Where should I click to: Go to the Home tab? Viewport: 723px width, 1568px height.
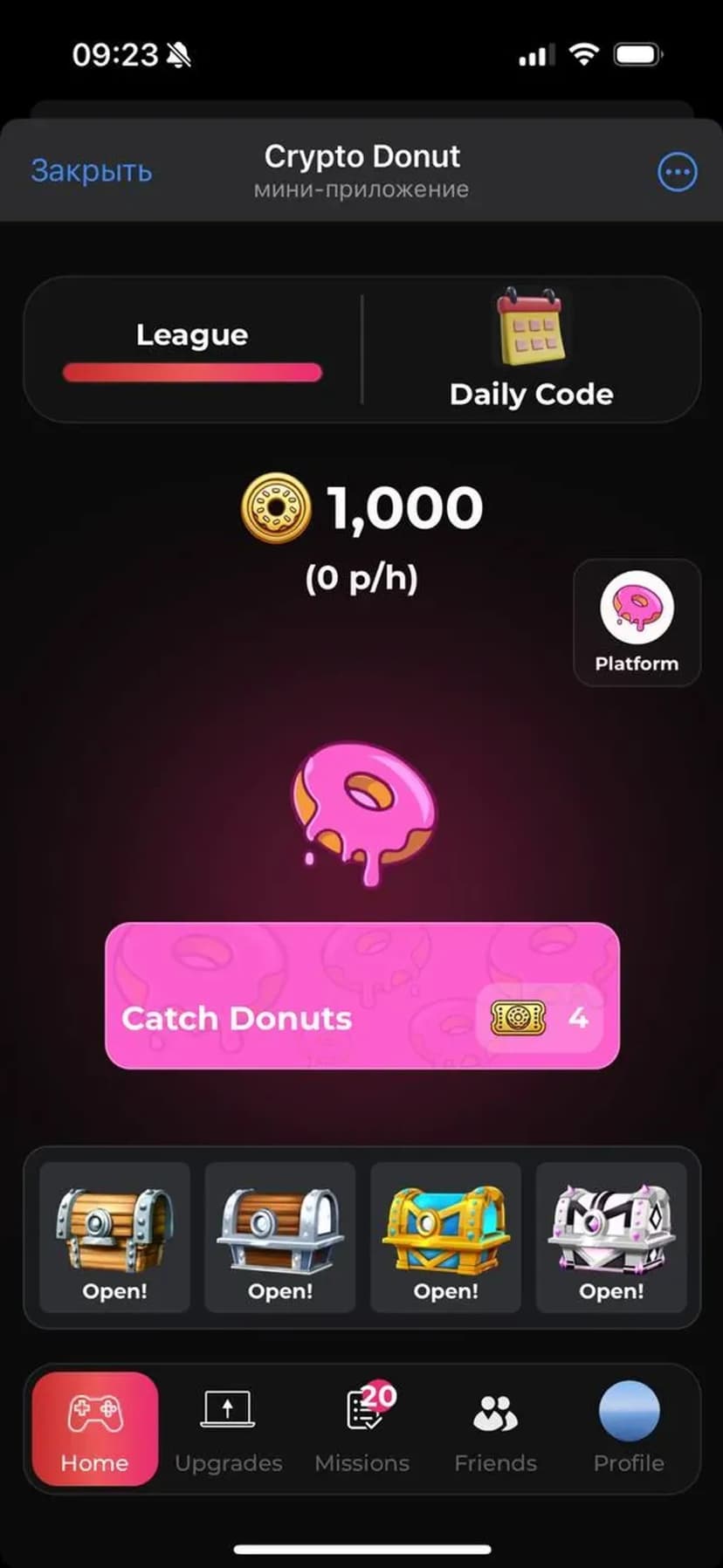(95, 1428)
